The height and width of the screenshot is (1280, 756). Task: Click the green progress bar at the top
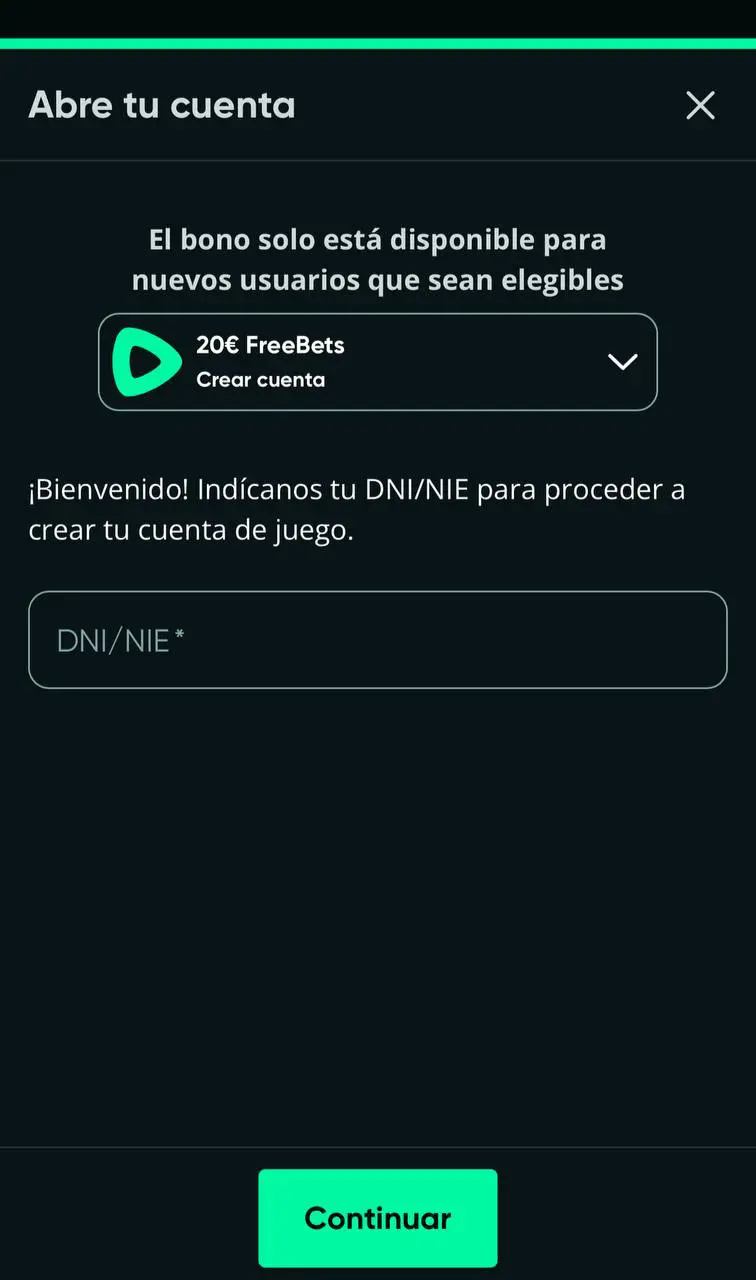[x=378, y=42]
